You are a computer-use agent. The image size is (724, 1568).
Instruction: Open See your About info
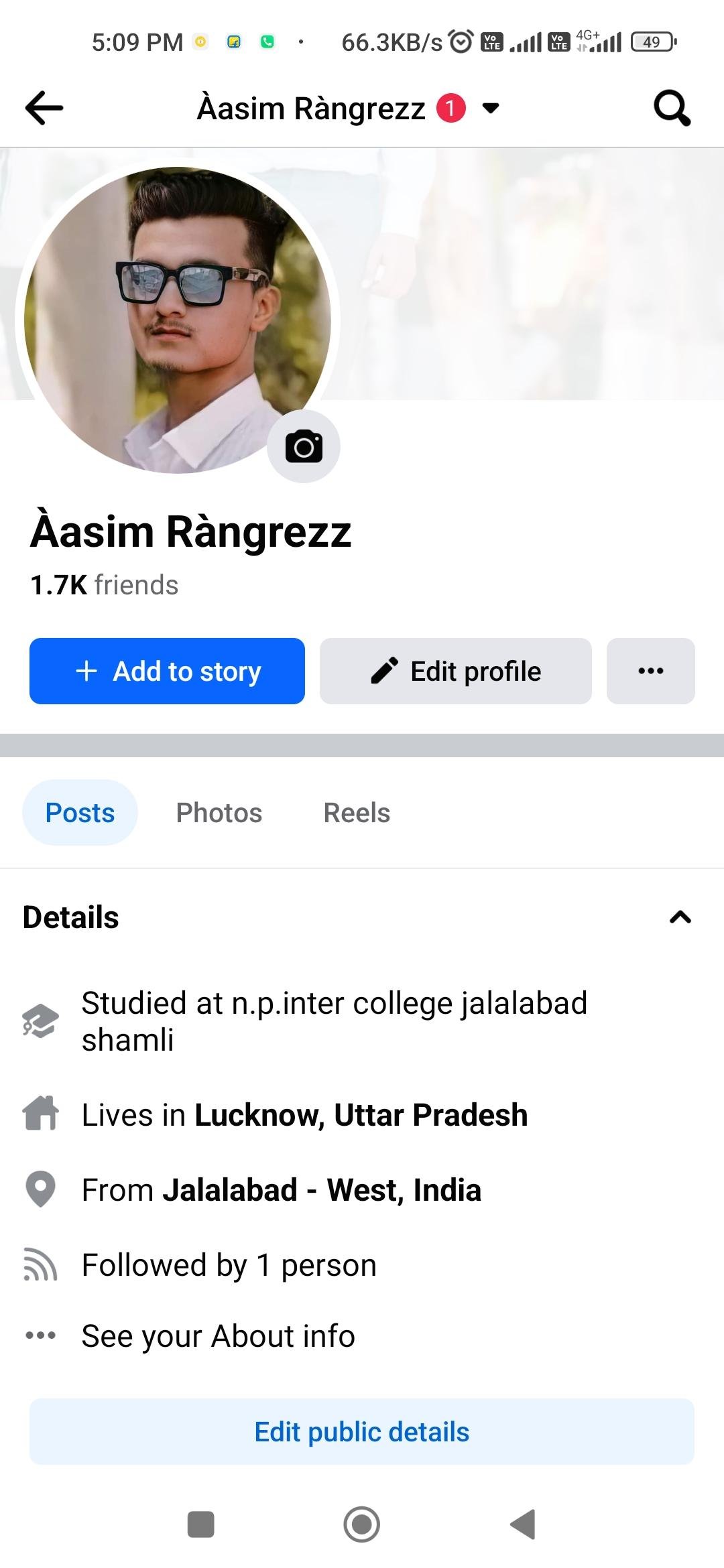(x=218, y=1336)
